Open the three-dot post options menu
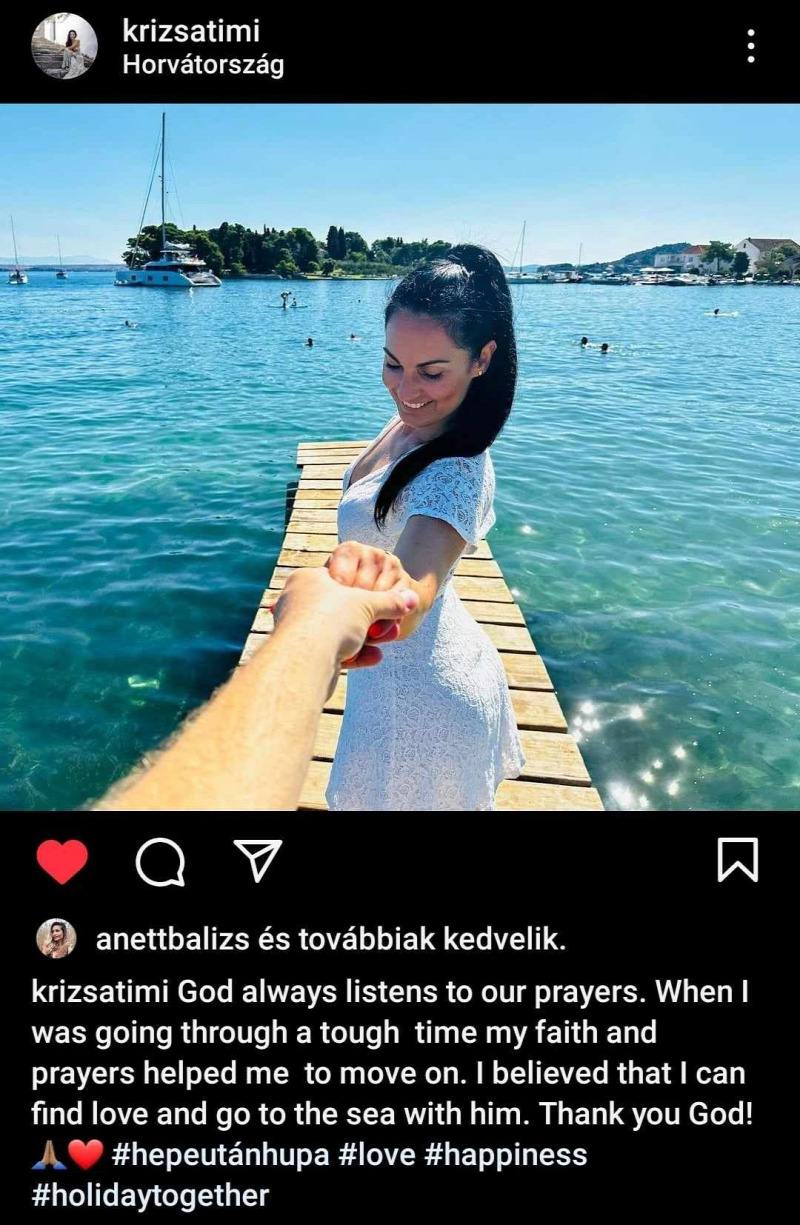The width and height of the screenshot is (800, 1225). click(750, 46)
